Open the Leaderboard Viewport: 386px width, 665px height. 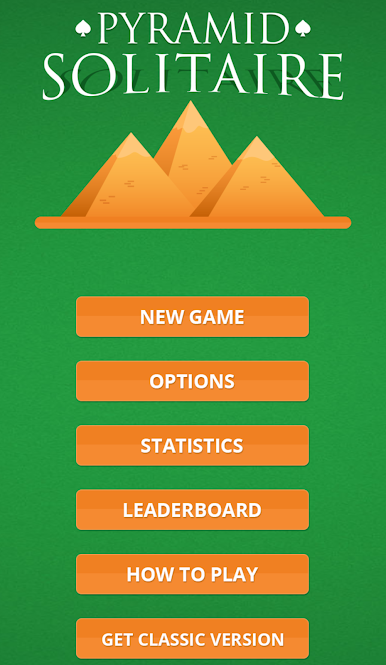(x=192, y=510)
